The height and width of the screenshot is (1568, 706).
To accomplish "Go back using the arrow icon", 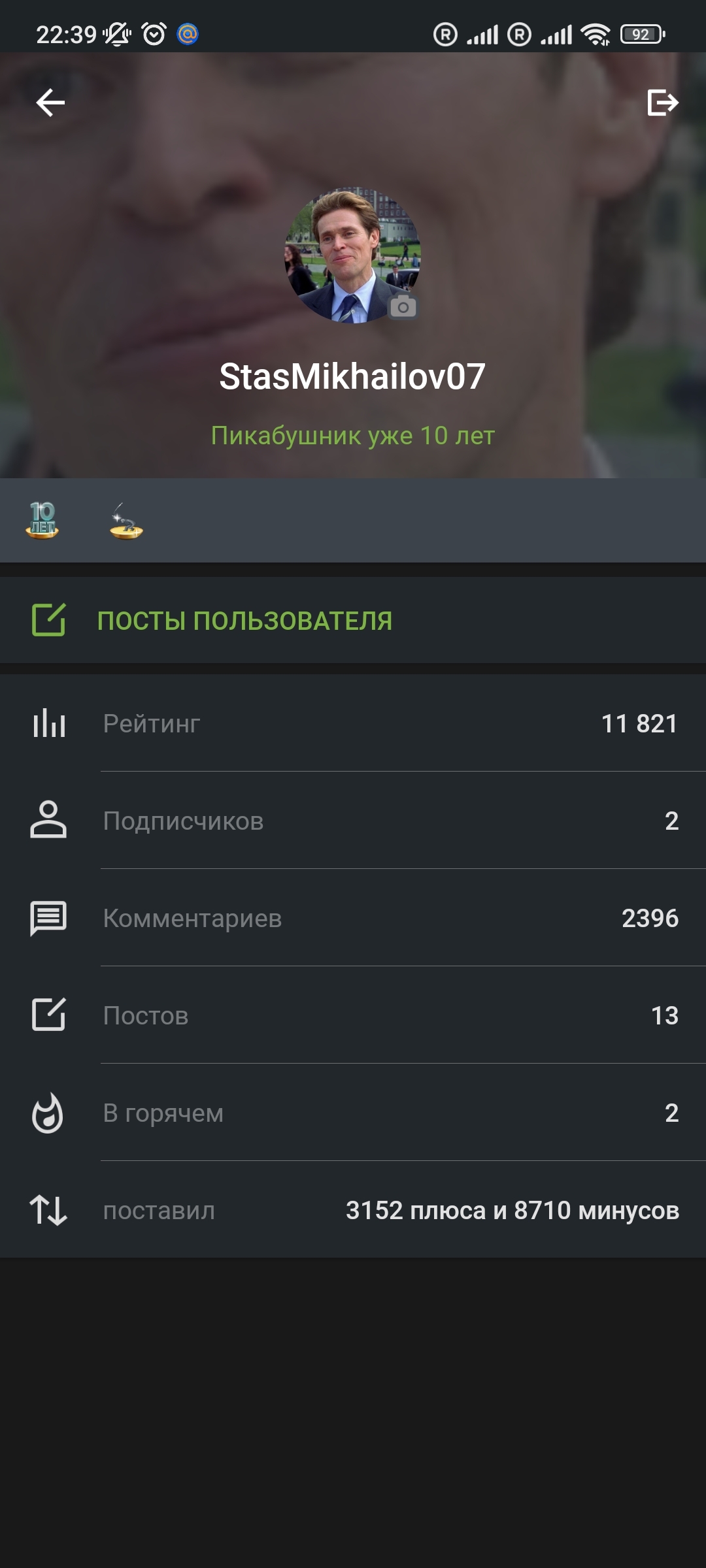I will click(x=50, y=103).
